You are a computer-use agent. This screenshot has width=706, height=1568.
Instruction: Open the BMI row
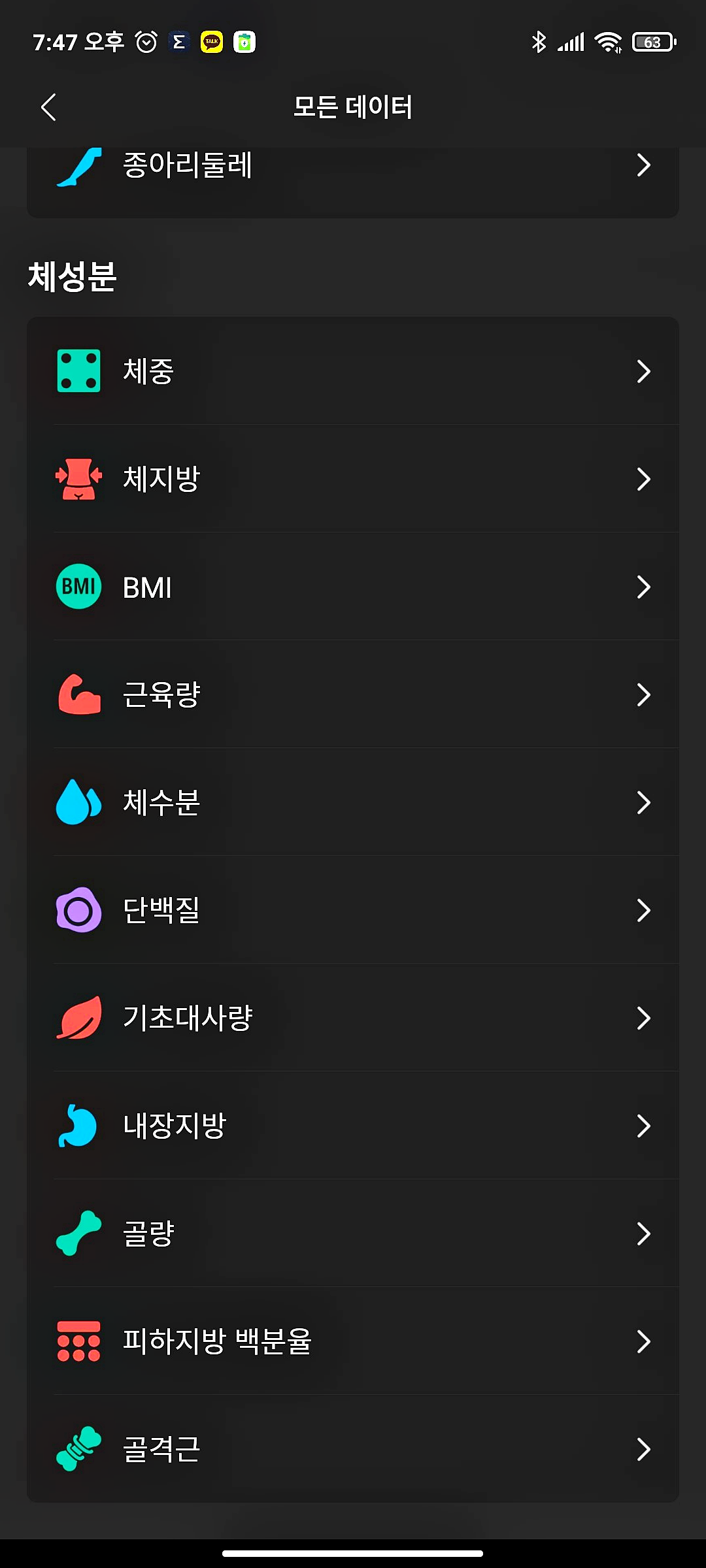tap(353, 587)
